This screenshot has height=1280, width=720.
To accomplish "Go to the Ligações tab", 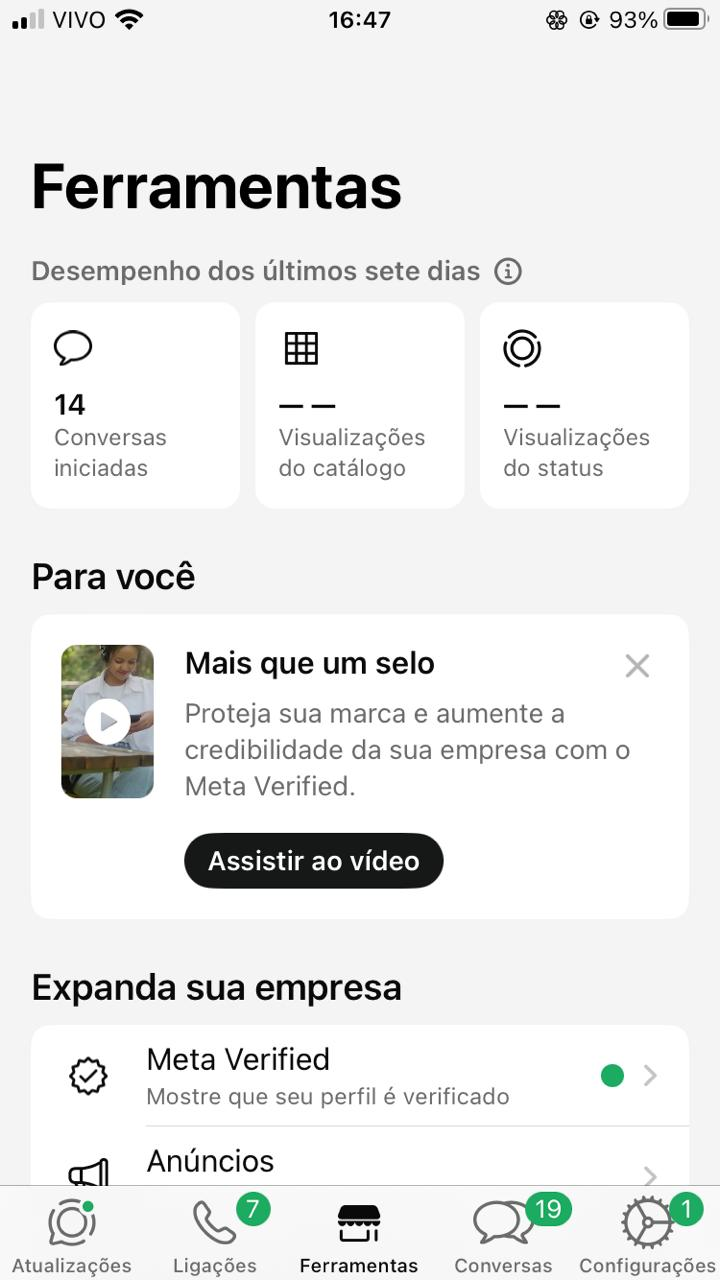I will point(215,1236).
